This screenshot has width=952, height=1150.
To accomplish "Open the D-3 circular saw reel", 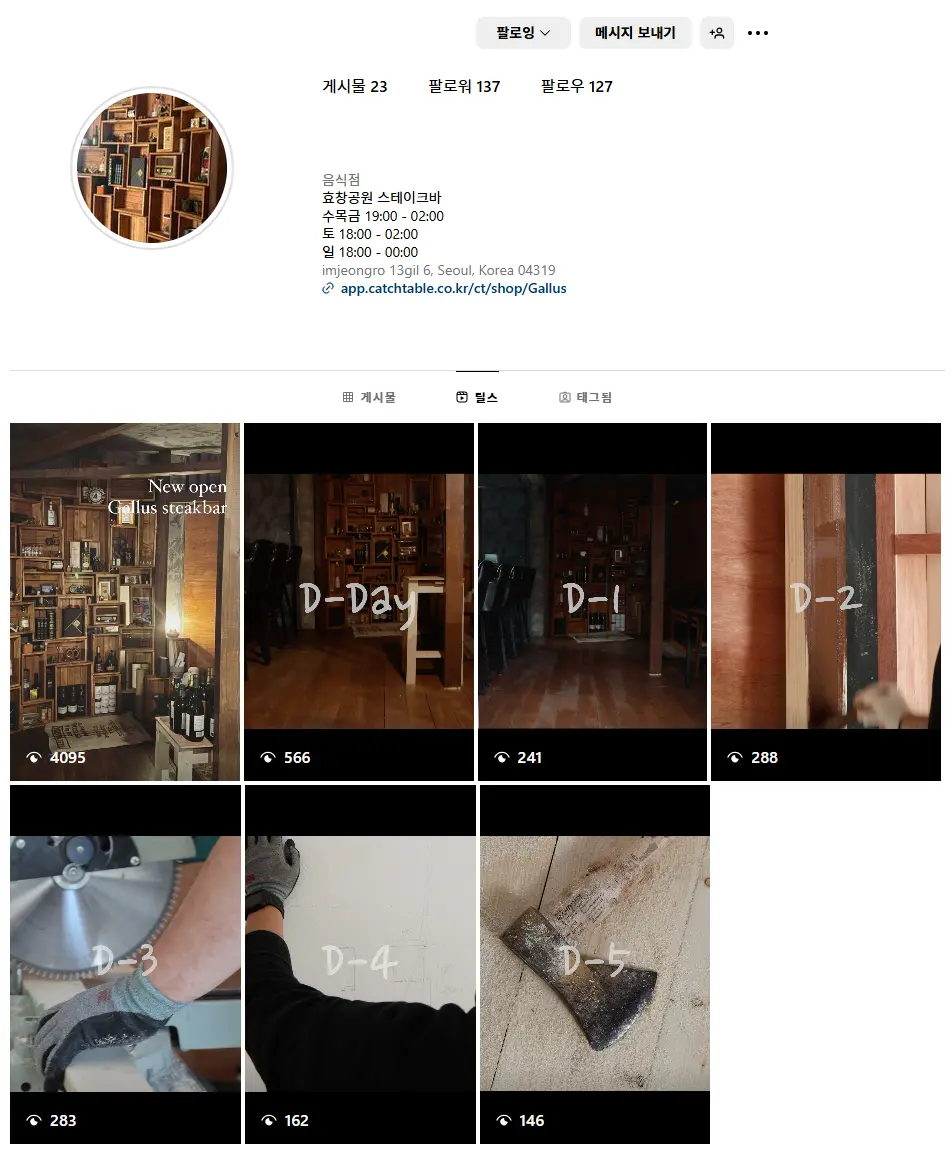I will point(125,963).
